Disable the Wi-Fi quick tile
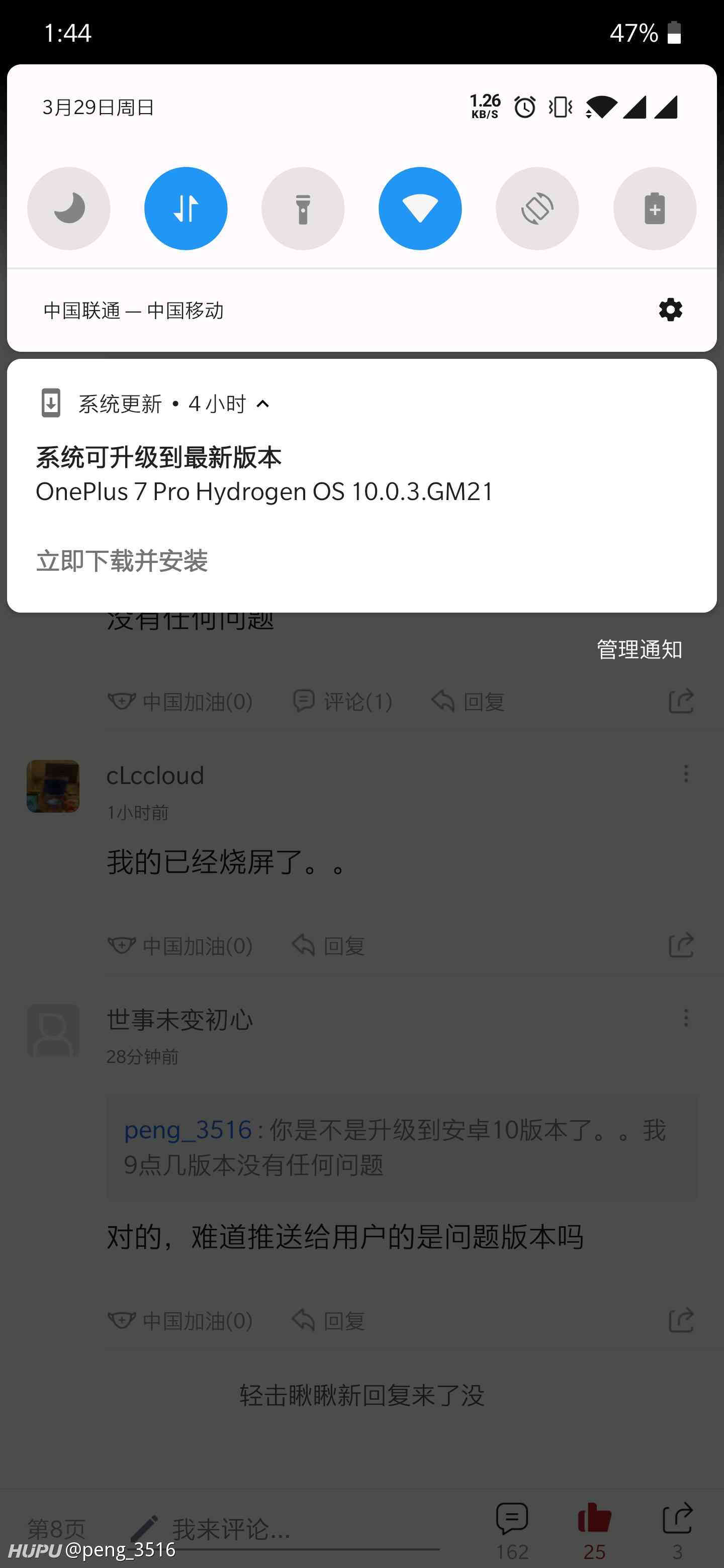The height and width of the screenshot is (1568, 724). pos(420,208)
